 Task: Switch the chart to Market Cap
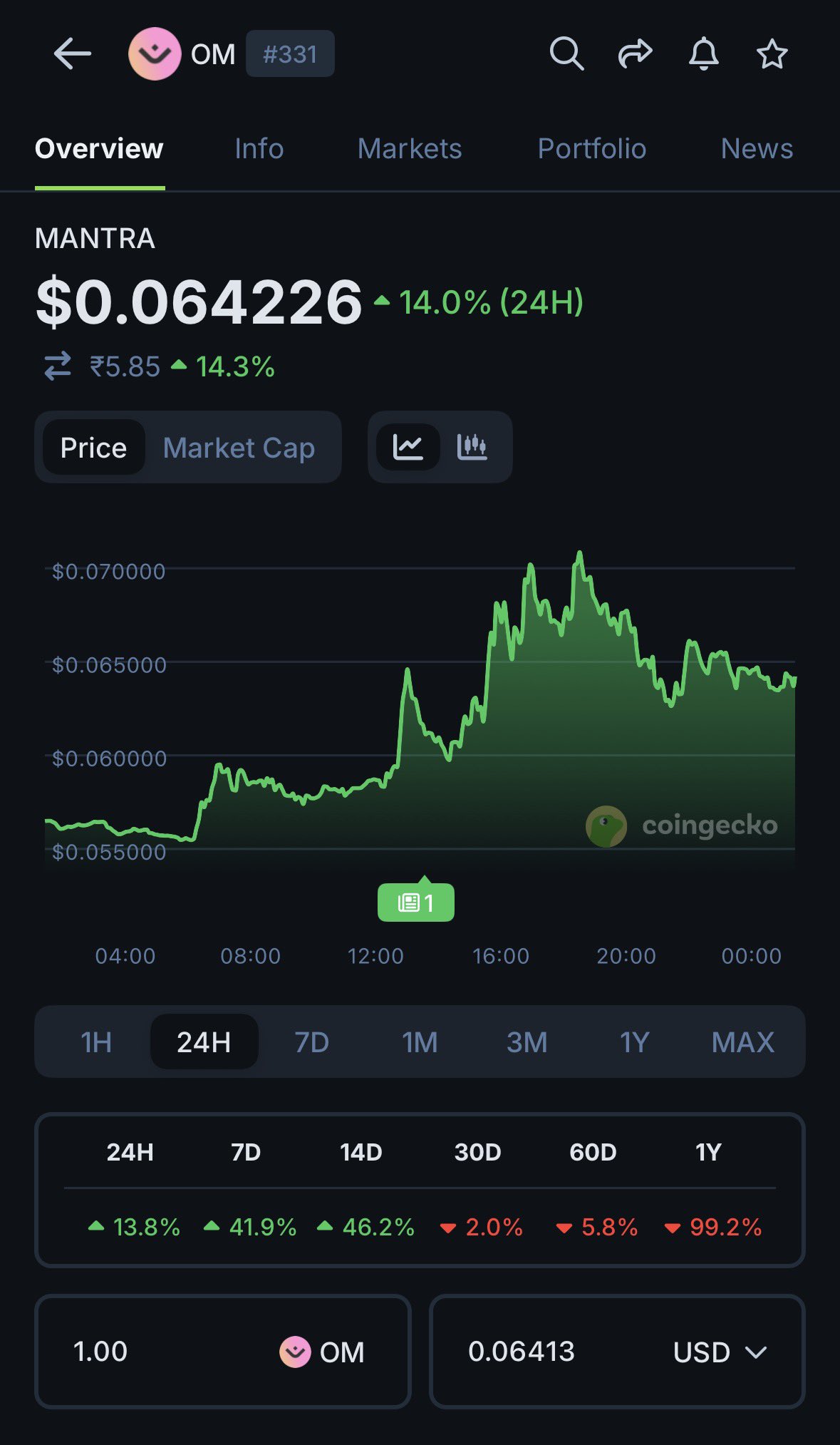[x=239, y=448]
